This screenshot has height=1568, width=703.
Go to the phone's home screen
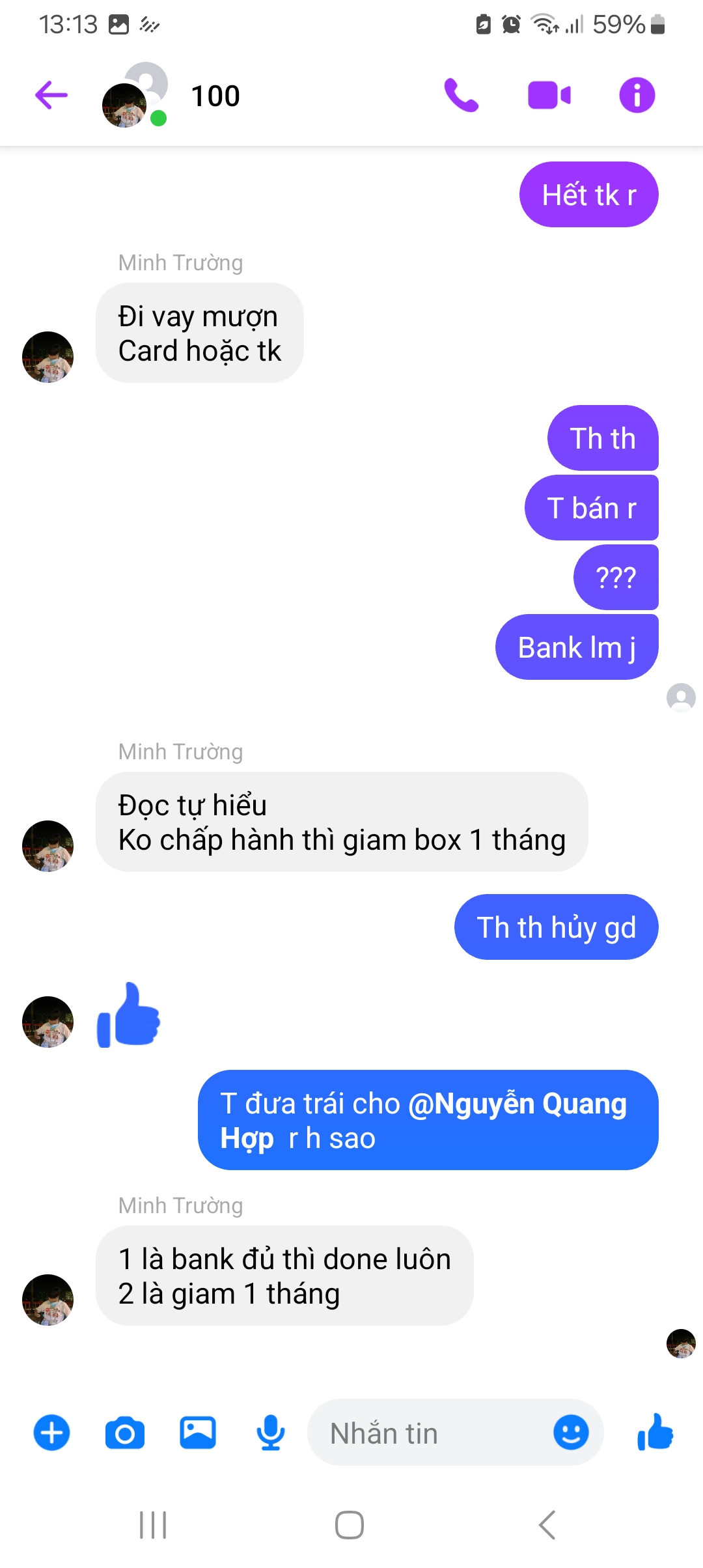point(350,1525)
